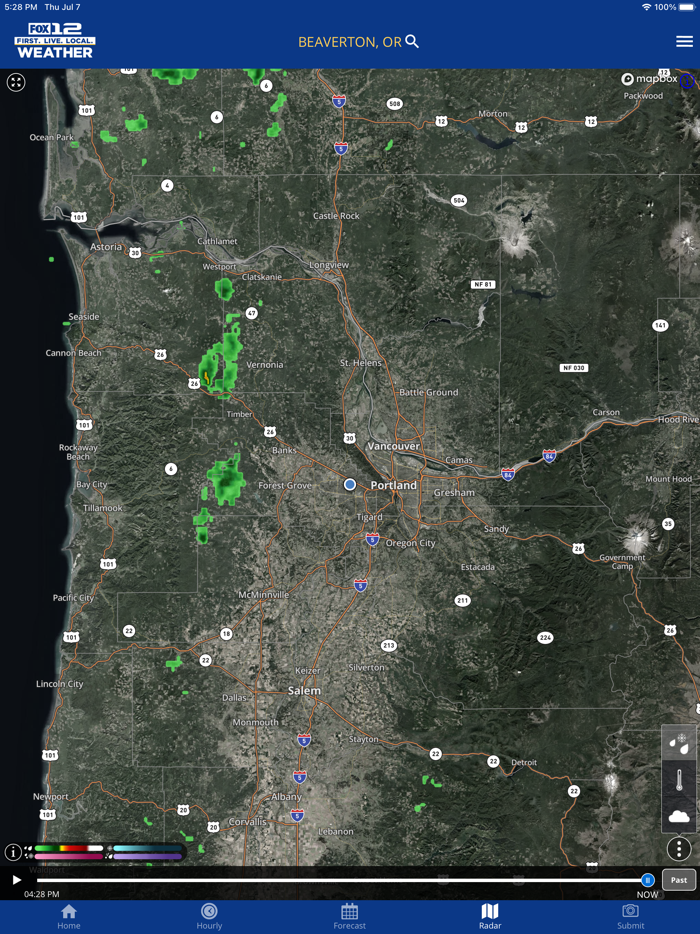Select the Radar tab

(x=490, y=916)
